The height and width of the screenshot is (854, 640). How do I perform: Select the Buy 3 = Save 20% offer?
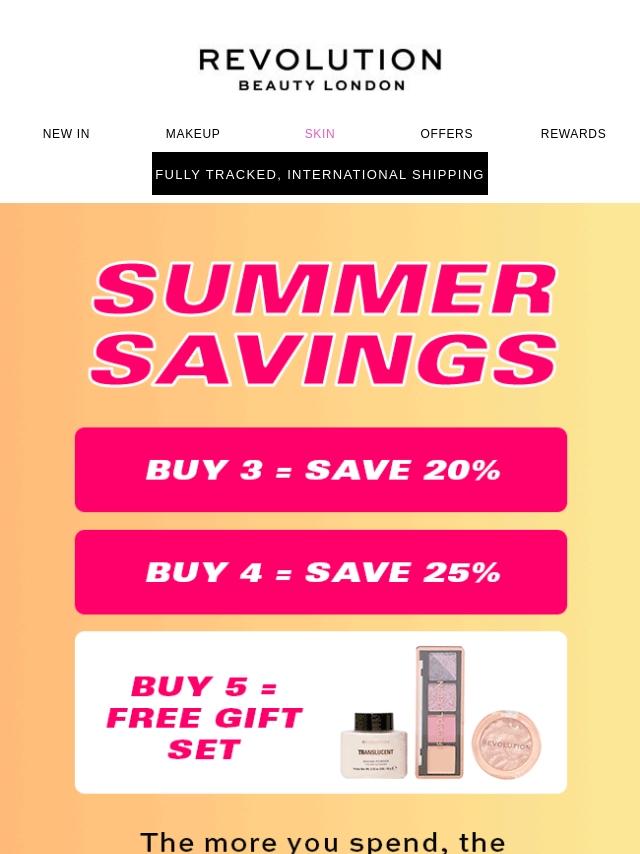point(321,470)
